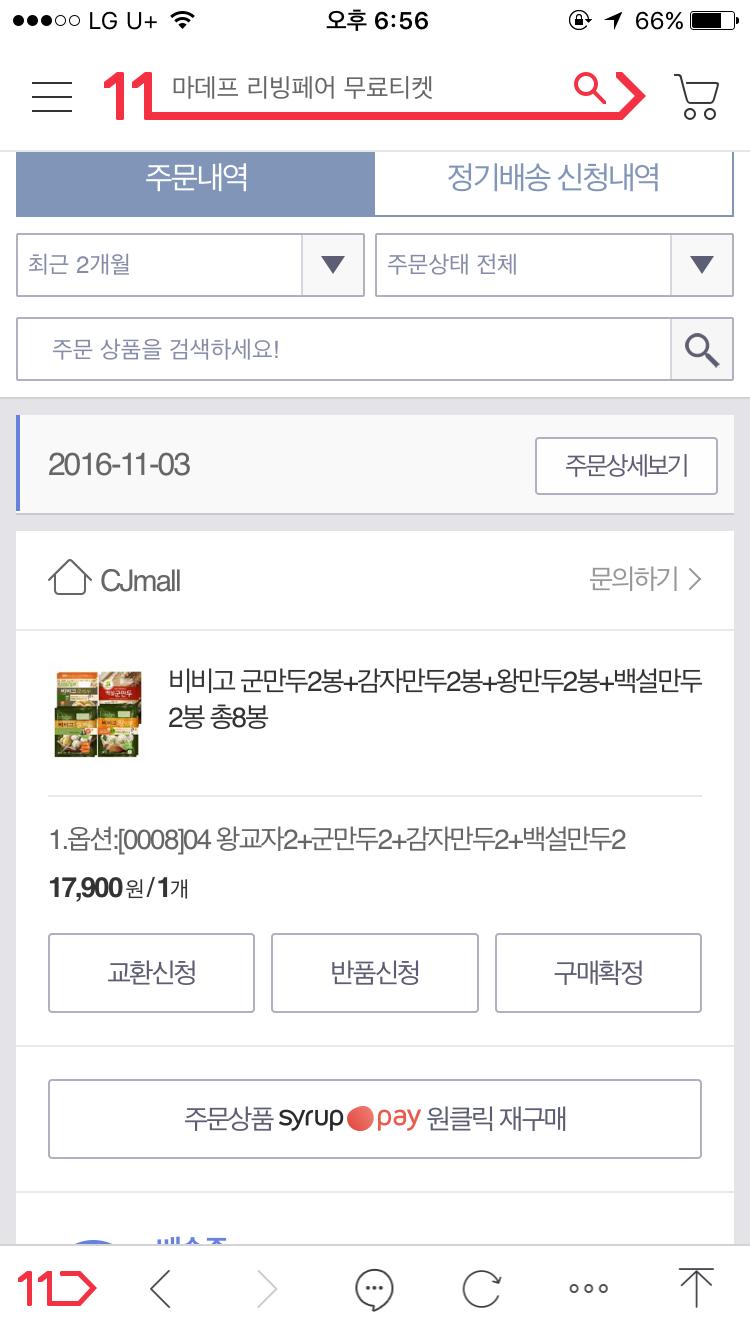Tap the top search field with 마데프 리빙페어 text
The height and width of the screenshot is (1334, 750).
click(x=360, y=89)
